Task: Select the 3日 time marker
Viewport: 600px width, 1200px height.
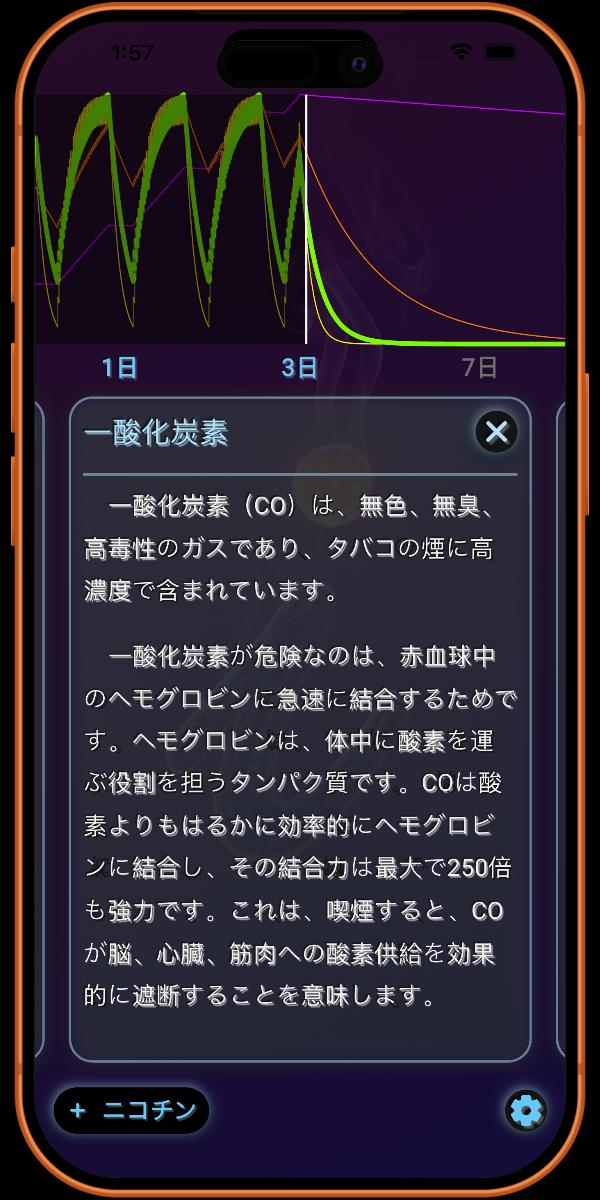Action: click(x=300, y=368)
